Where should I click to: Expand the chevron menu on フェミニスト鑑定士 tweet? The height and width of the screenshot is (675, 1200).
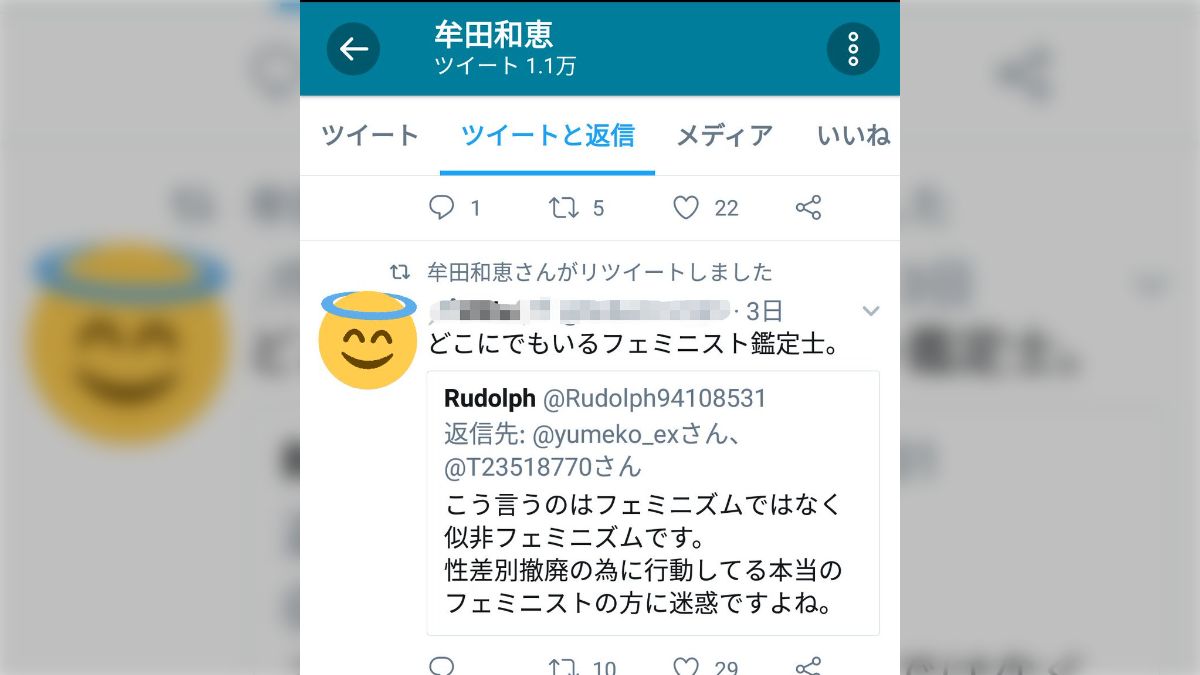coord(870,311)
